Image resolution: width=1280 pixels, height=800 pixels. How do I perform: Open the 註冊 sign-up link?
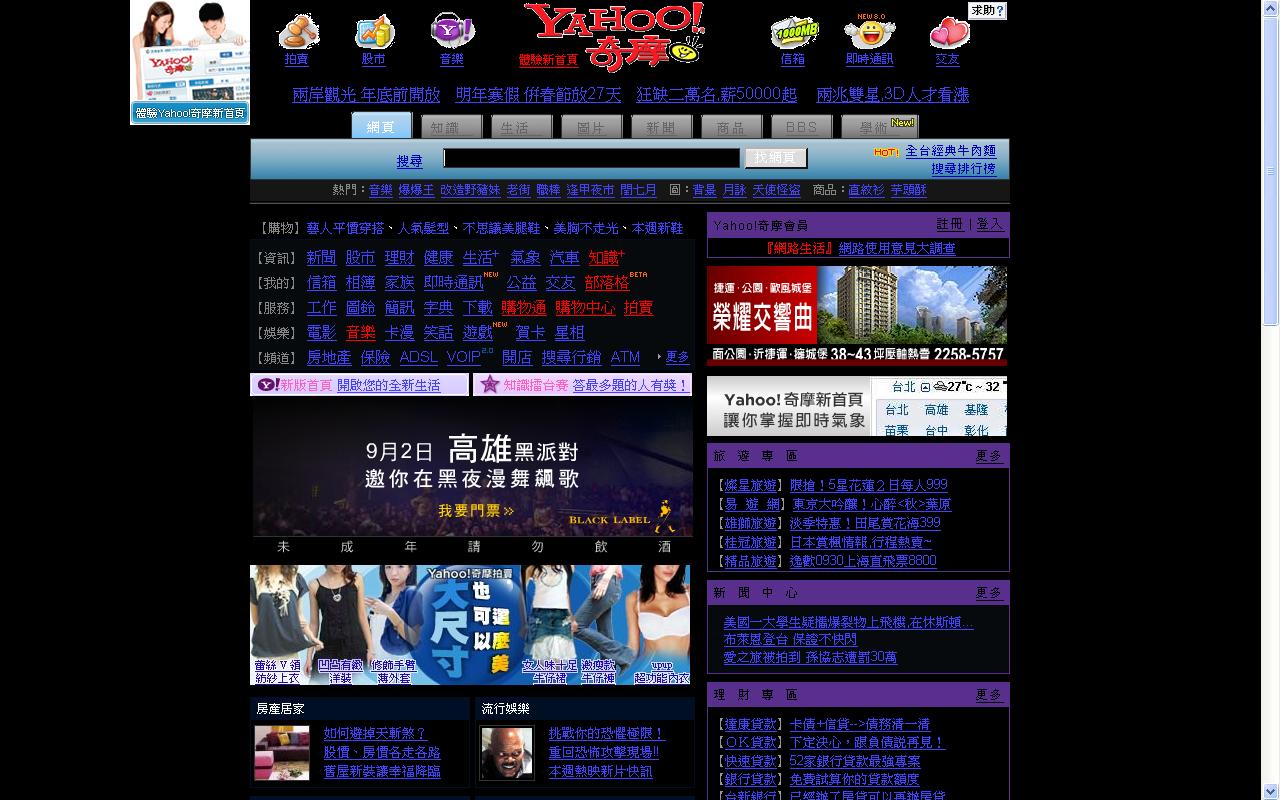click(x=950, y=224)
